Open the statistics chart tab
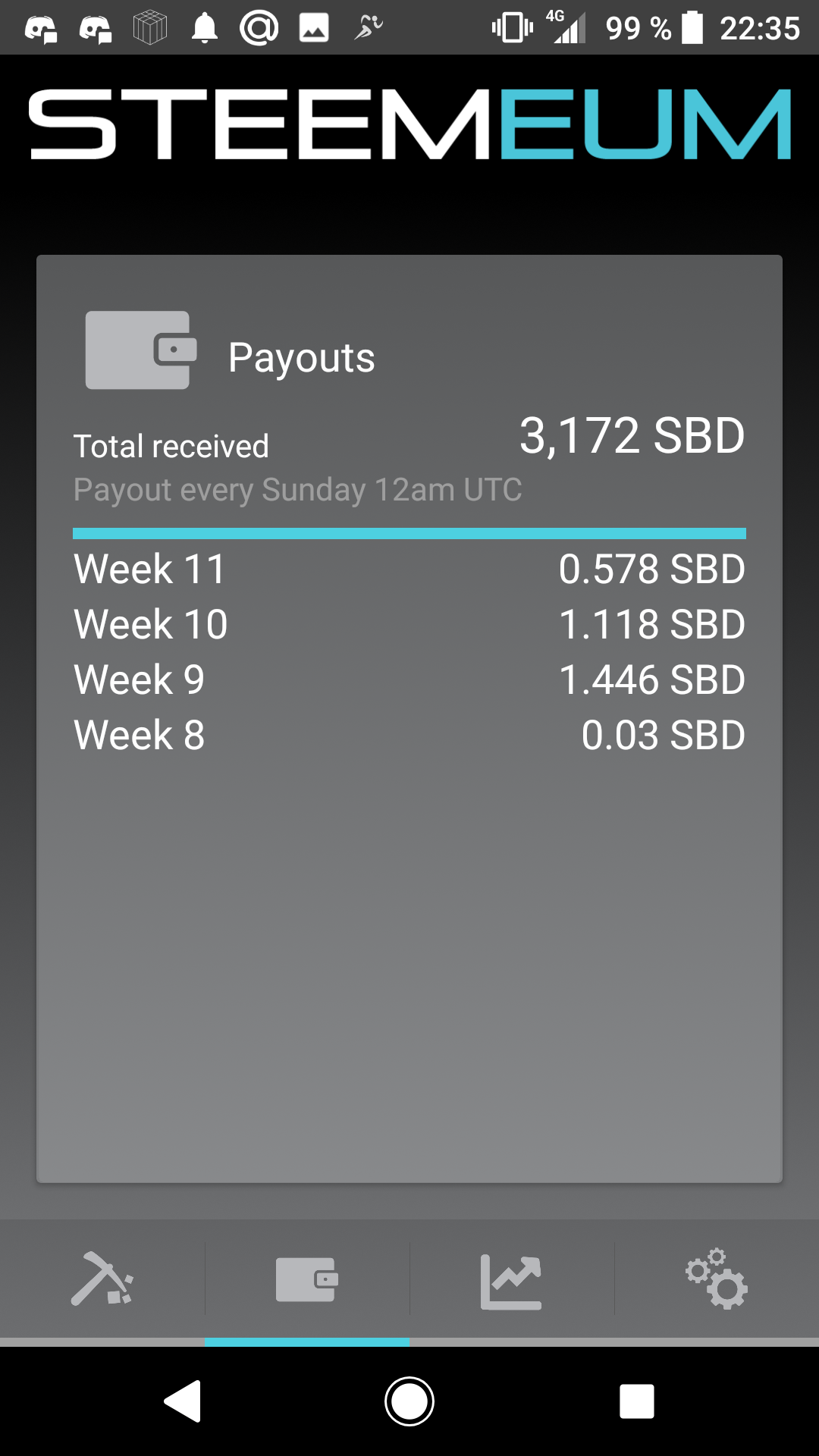 [511, 1281]
